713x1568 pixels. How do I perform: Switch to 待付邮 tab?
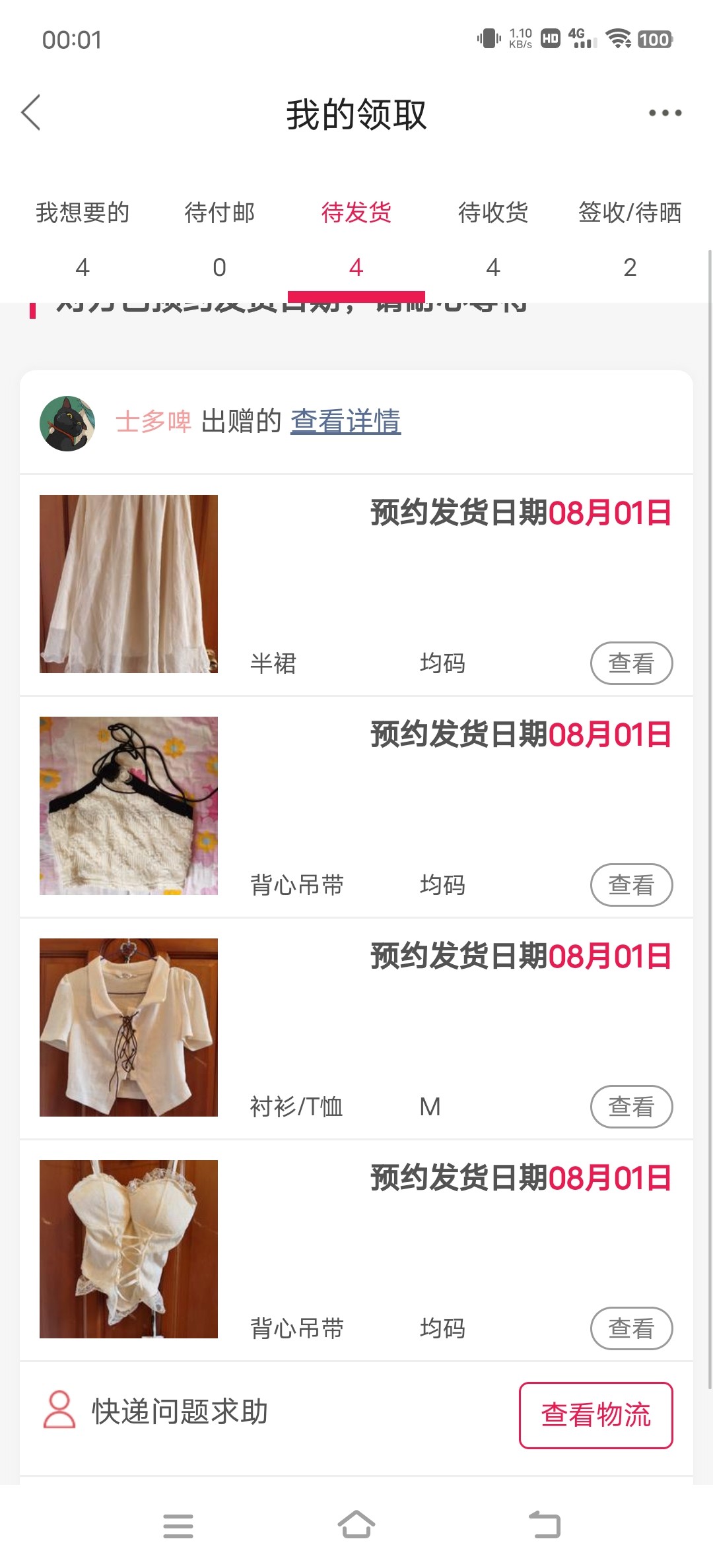[x=219, y=238]
